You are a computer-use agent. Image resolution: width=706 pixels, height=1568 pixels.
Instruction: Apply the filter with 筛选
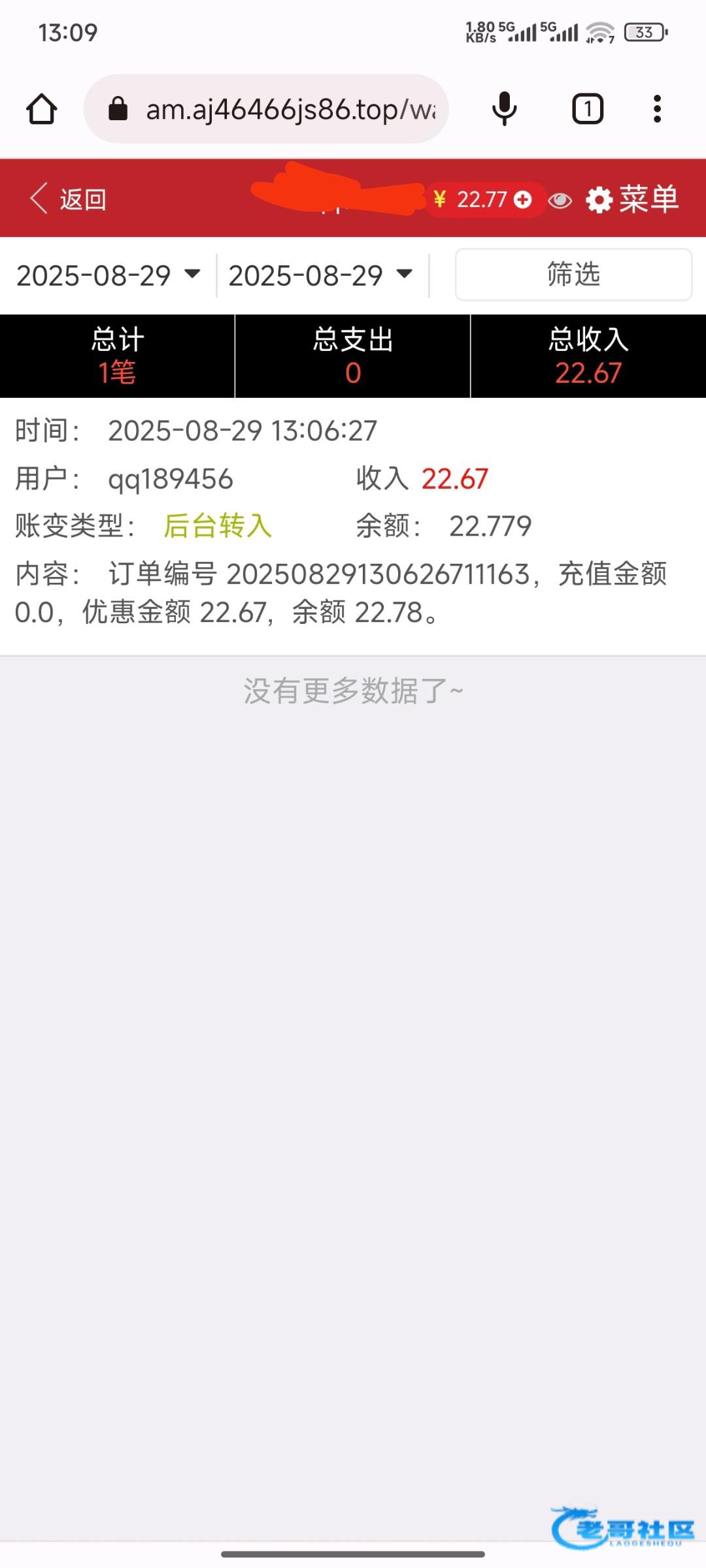pos(573,274)
